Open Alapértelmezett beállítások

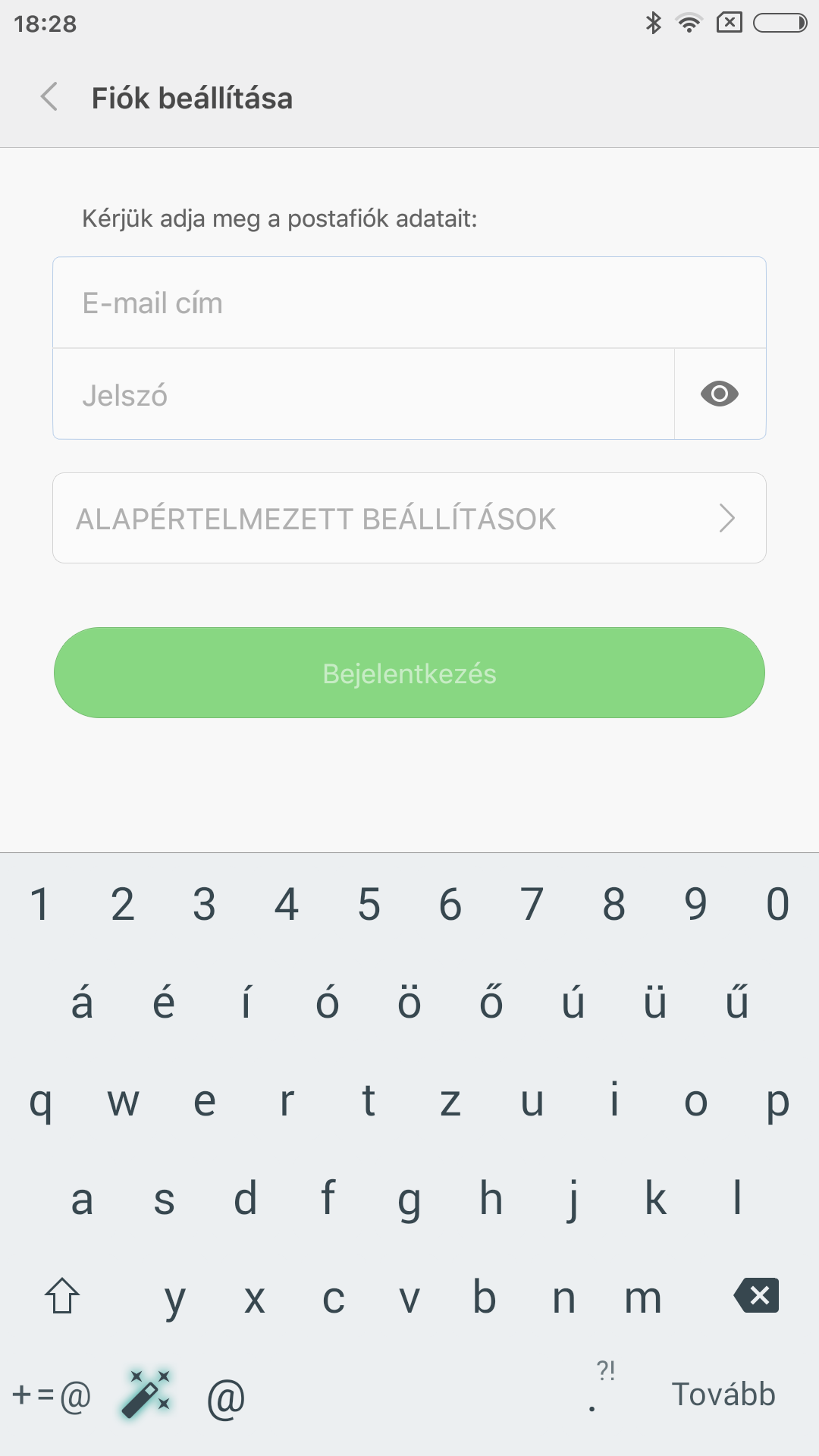click(409, 519)
